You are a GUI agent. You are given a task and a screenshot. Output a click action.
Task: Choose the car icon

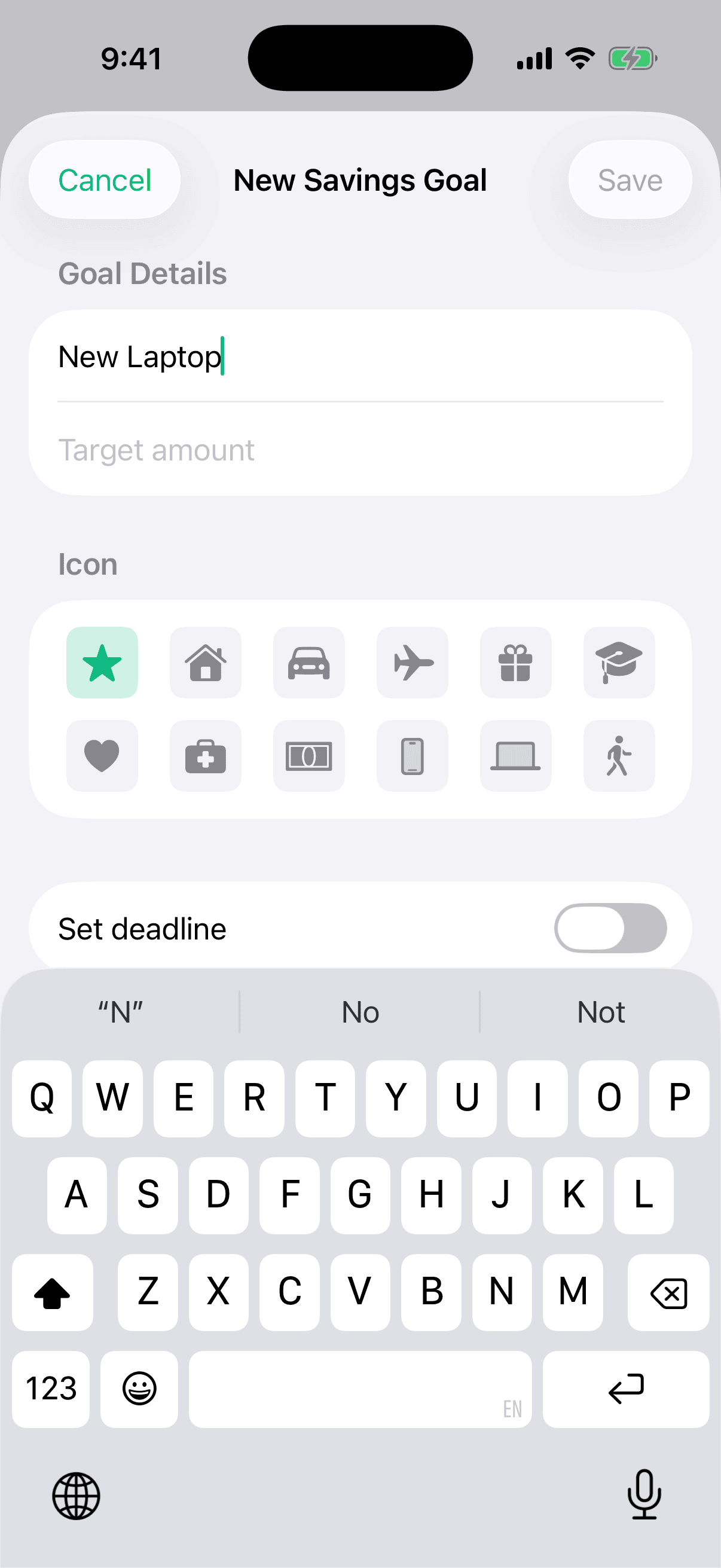[x=309, y=662]
